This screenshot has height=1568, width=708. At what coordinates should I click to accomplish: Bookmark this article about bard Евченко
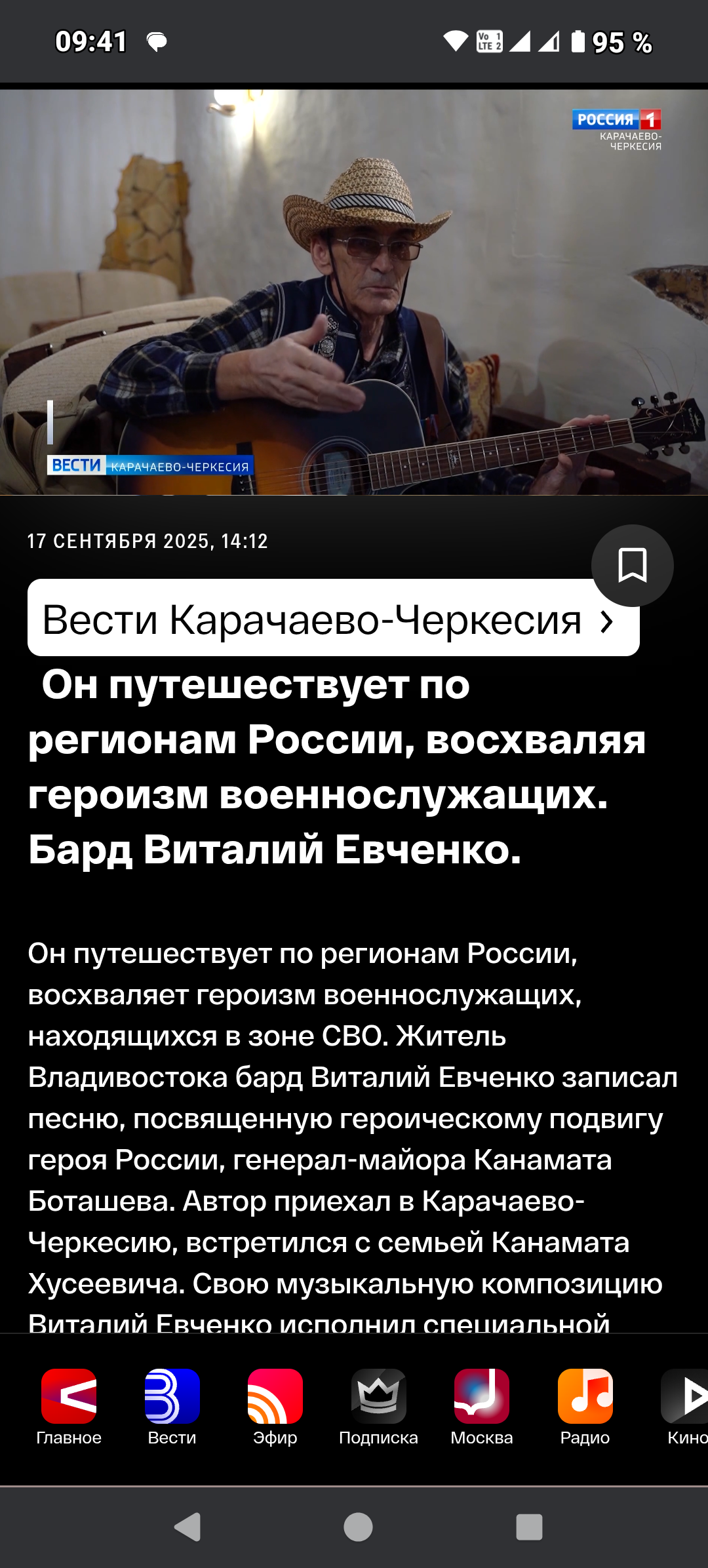point(632,565)
